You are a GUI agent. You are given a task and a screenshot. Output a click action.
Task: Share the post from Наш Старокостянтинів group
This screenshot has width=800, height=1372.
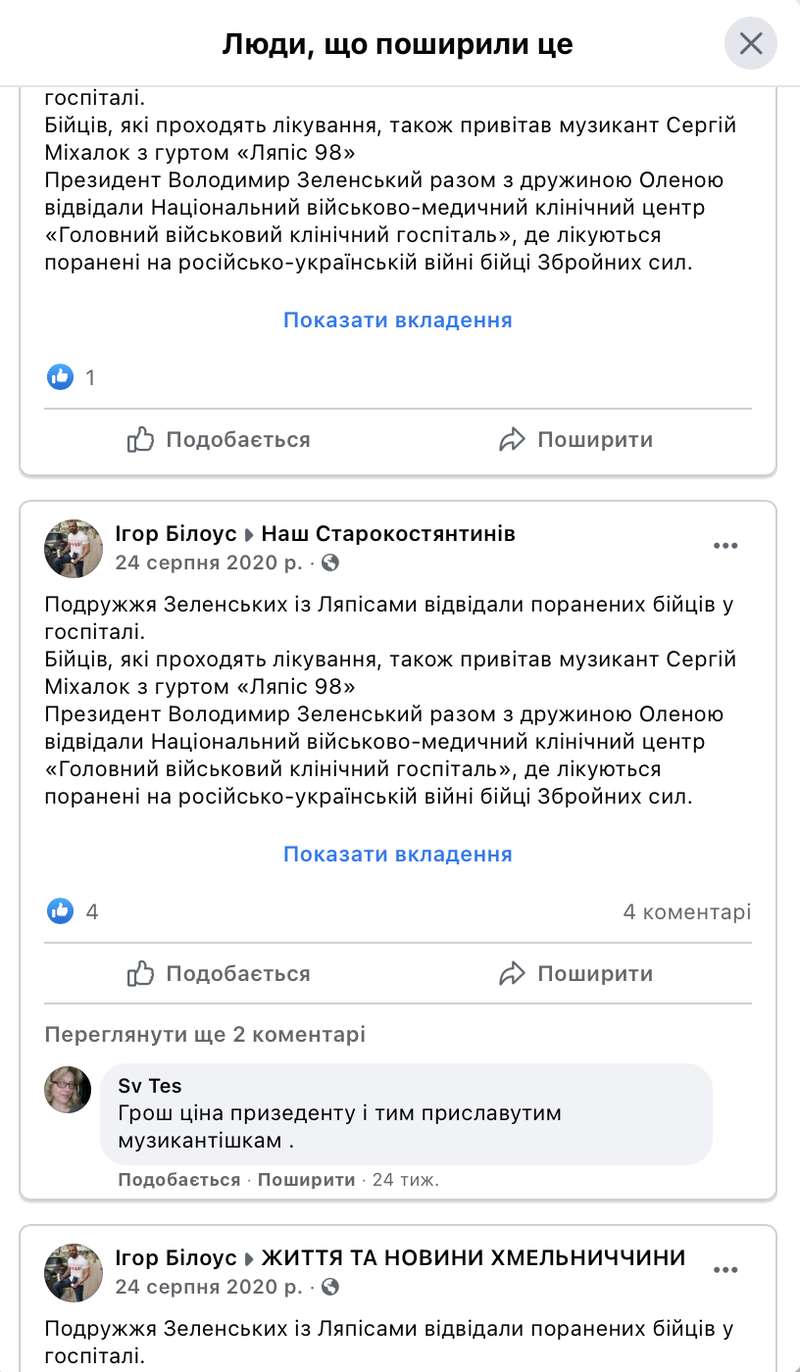pyautogui.click(x=576, y=973)
